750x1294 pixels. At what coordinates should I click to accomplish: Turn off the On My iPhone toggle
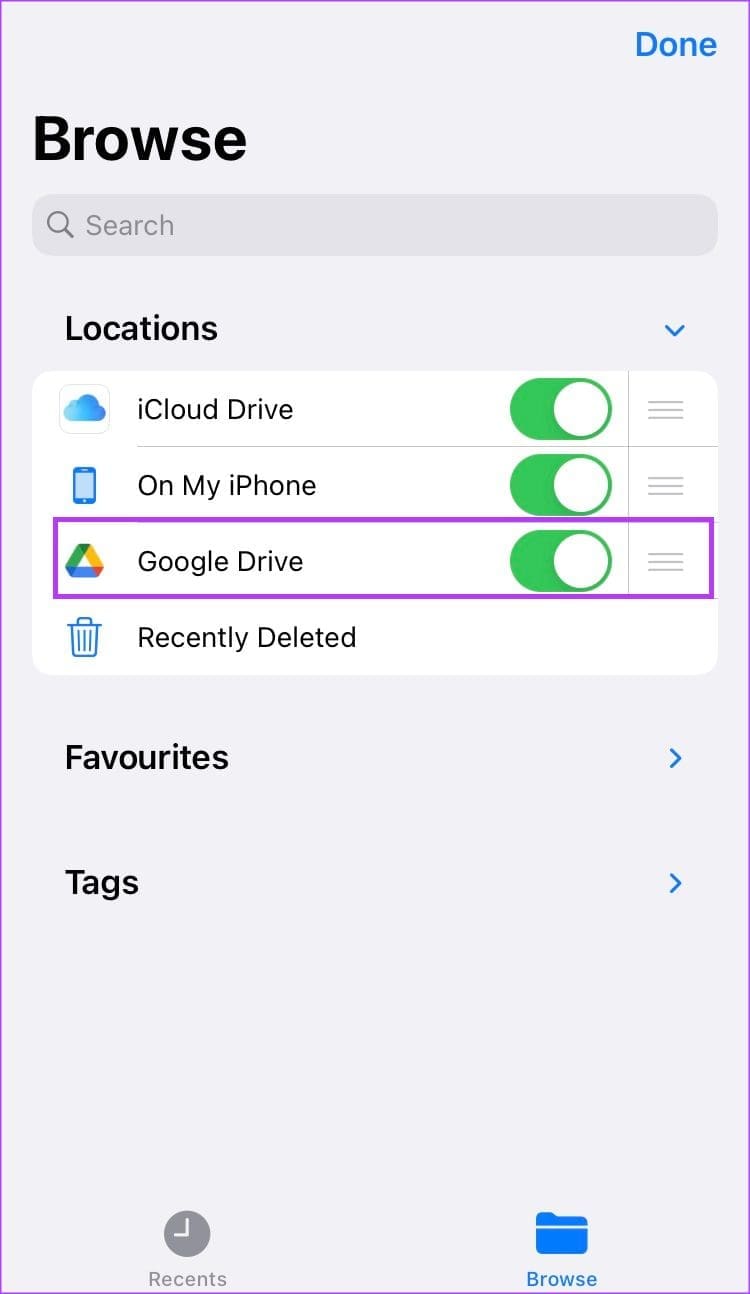click(561, 485)
